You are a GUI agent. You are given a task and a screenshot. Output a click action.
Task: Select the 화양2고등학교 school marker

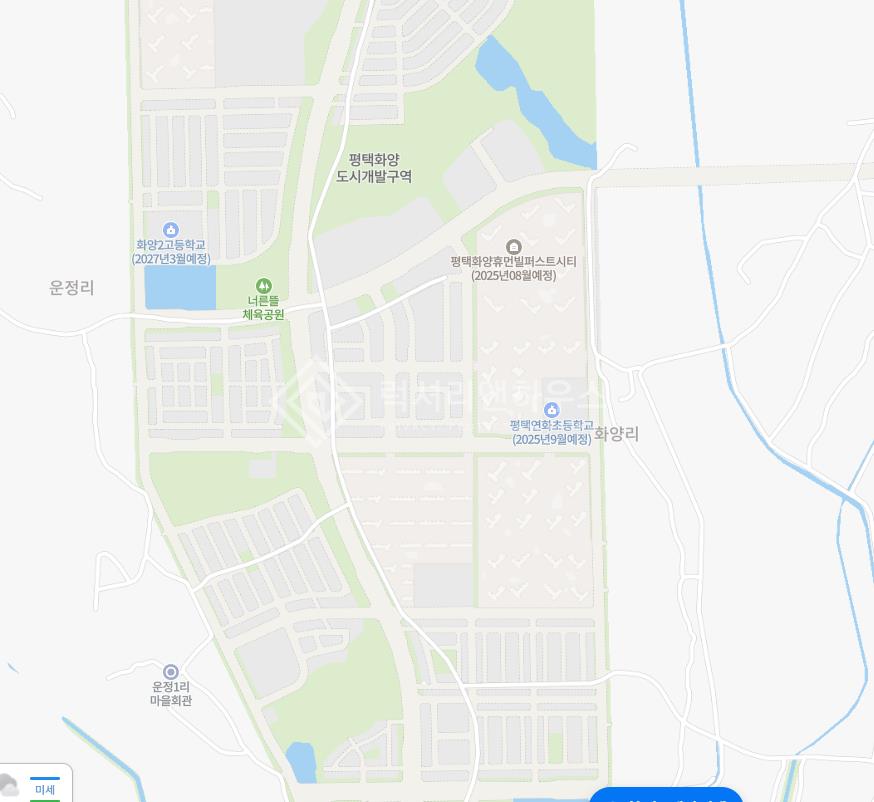[x=171, y=230]
